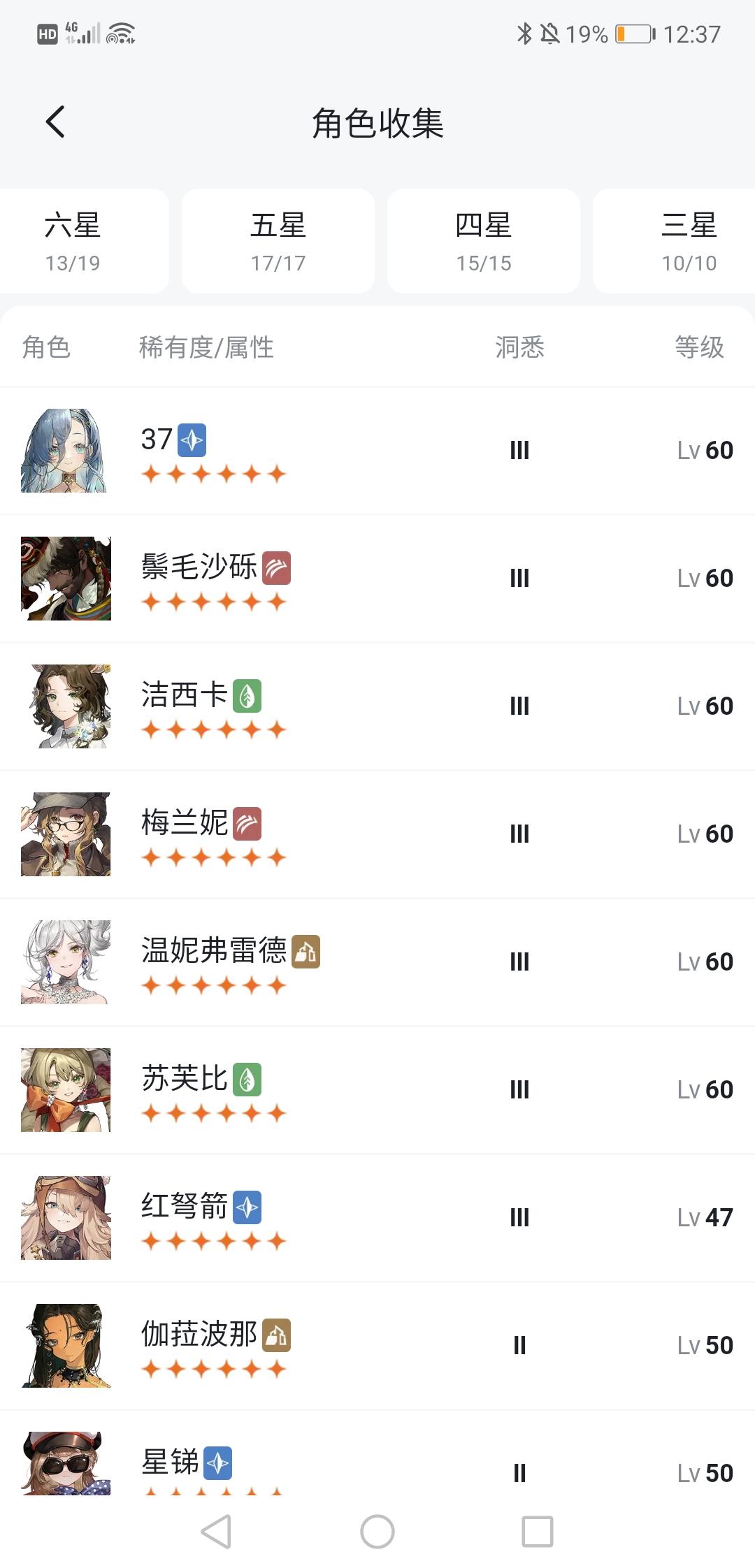Select the 角色 column label

45,347
